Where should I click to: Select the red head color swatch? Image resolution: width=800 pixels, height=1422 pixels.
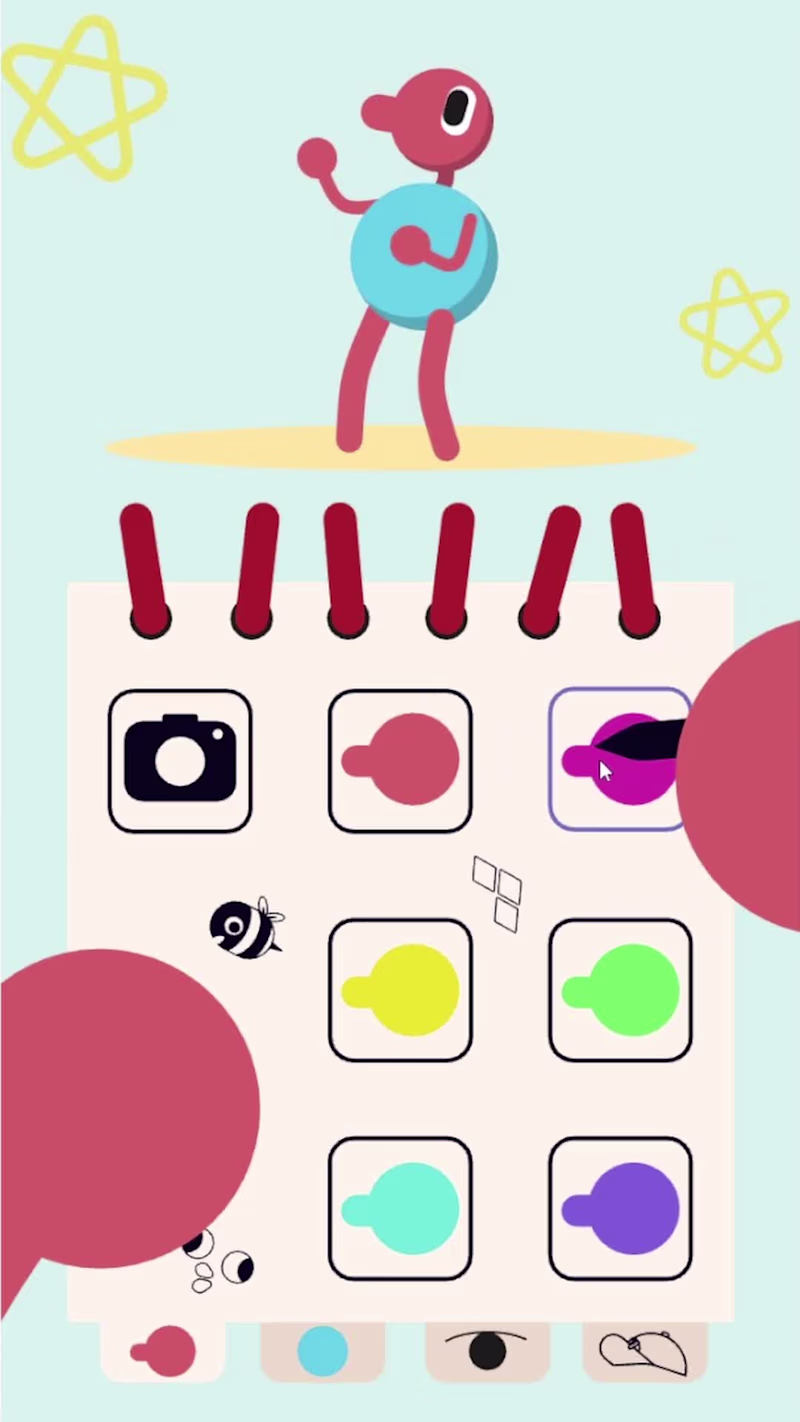point(400,761)
